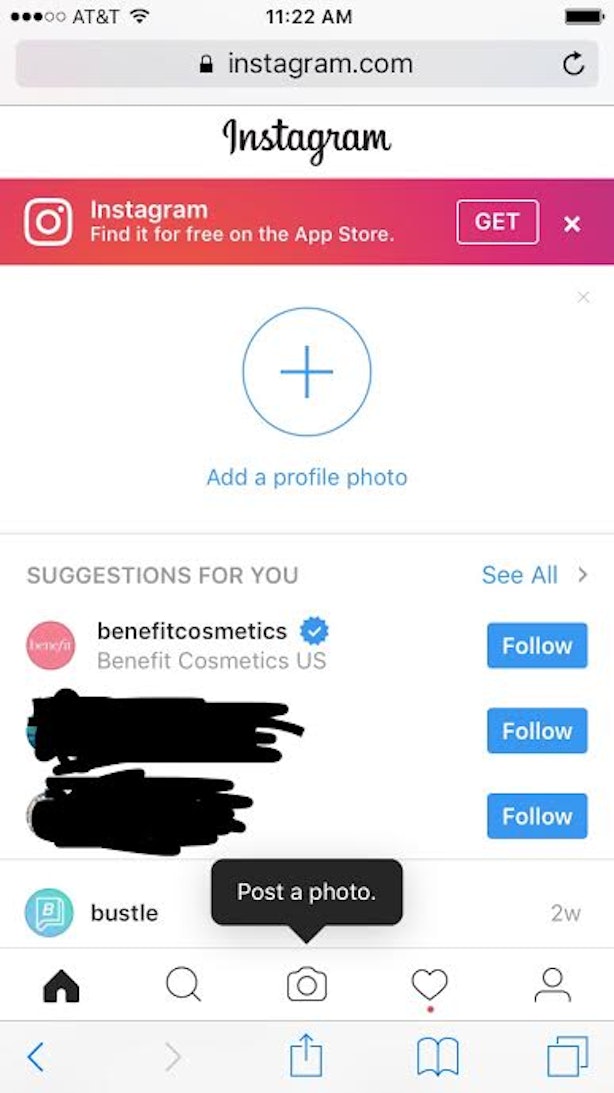This screenshot has width=614, height=1093.
Task: Open Safari share sheet
Action: (x=307, y=1055)
